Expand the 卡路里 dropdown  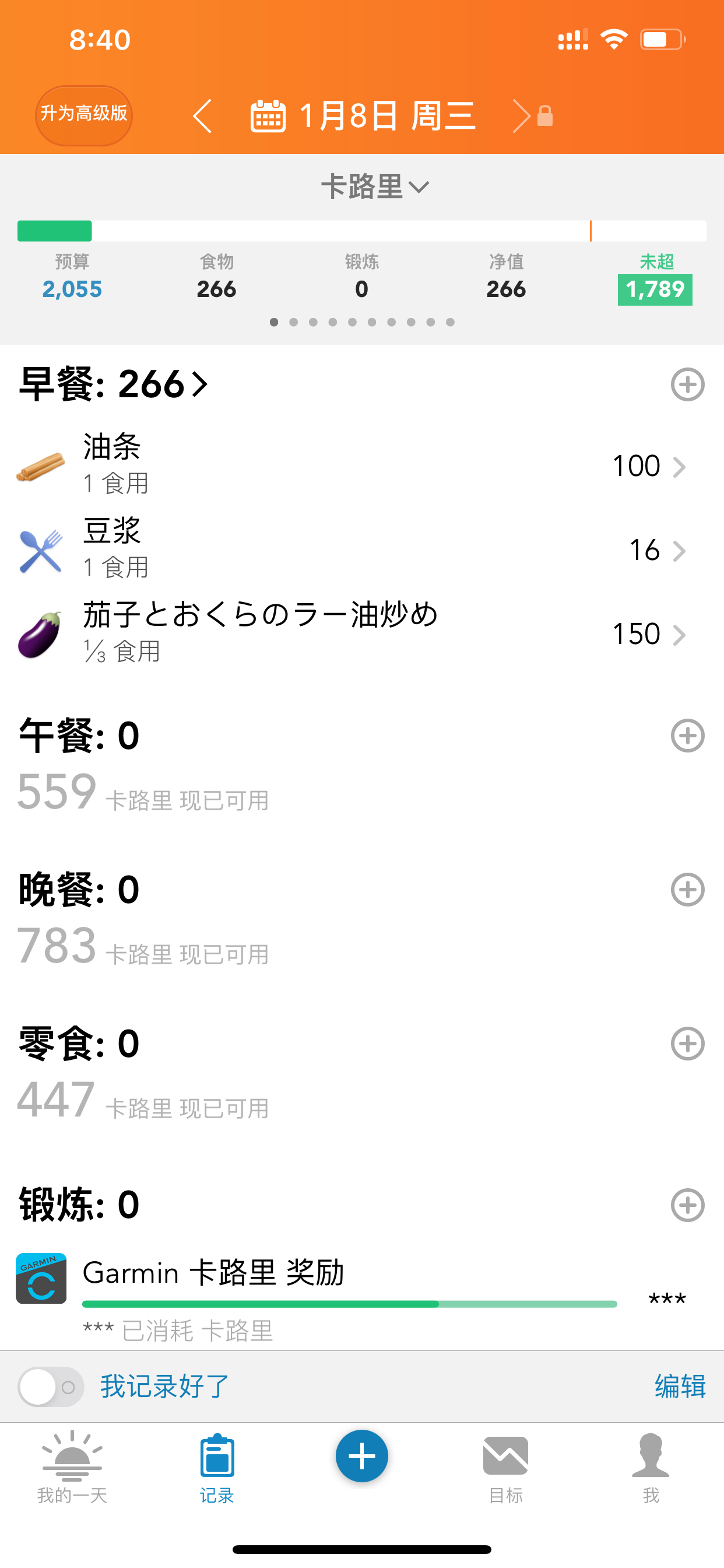click(375, 186)
